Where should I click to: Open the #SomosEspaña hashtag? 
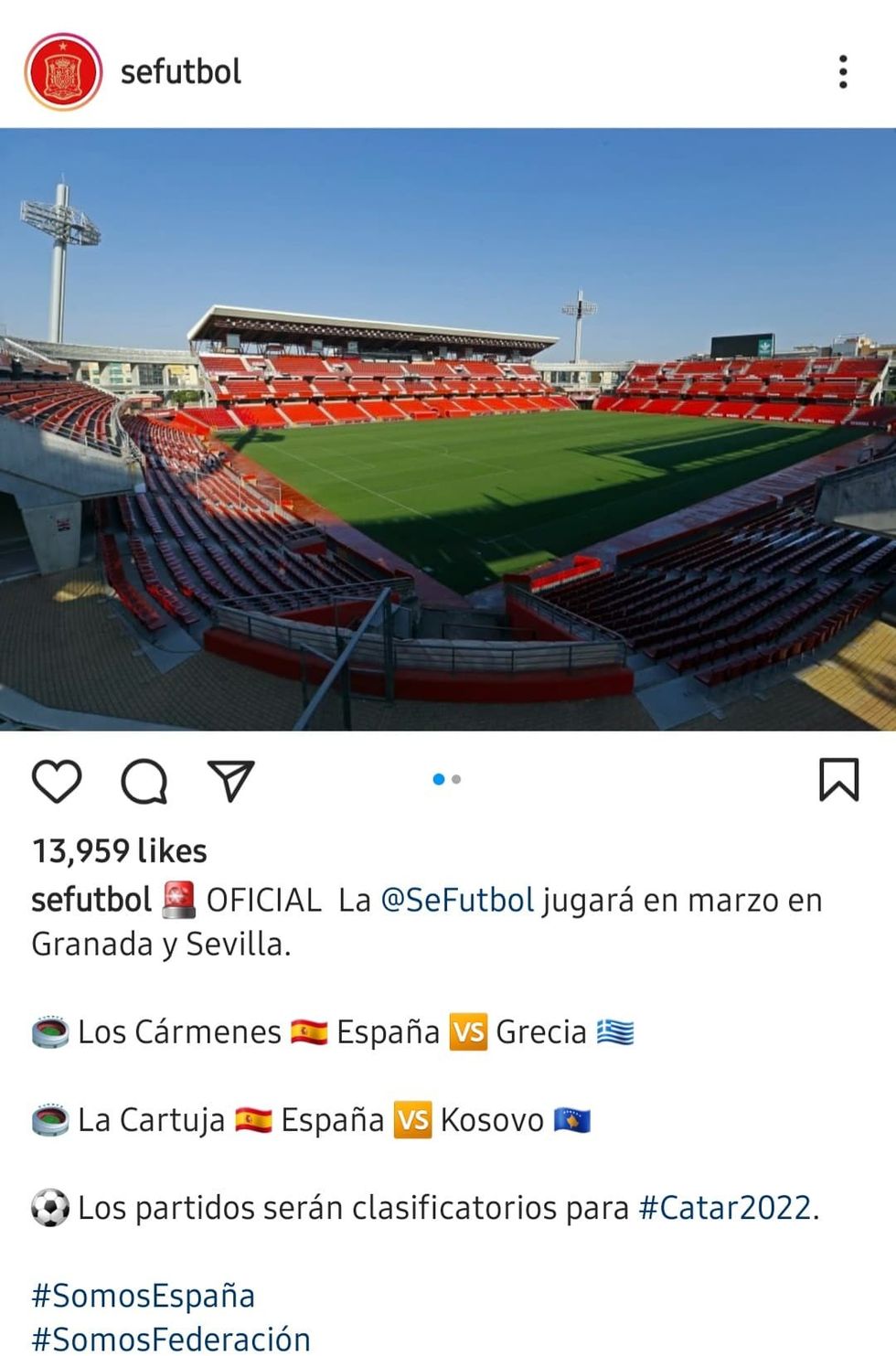pyautogui.click(x=144, y=1296)
